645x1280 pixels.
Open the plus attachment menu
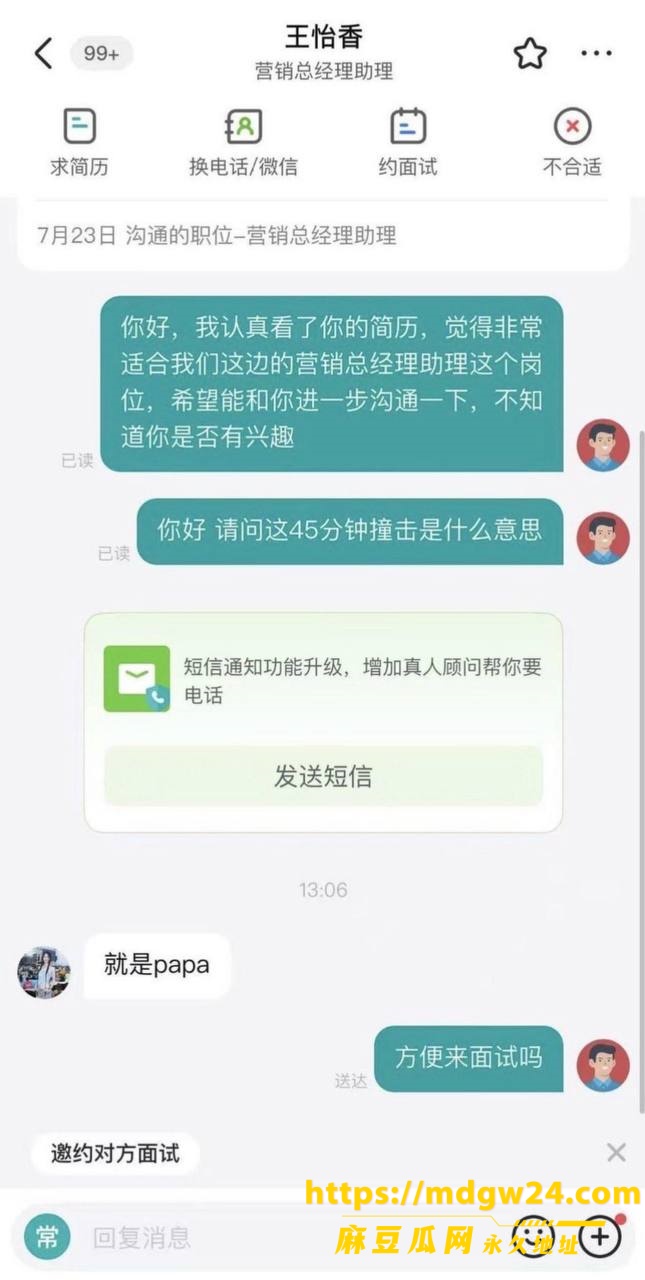pos(599,1238)
